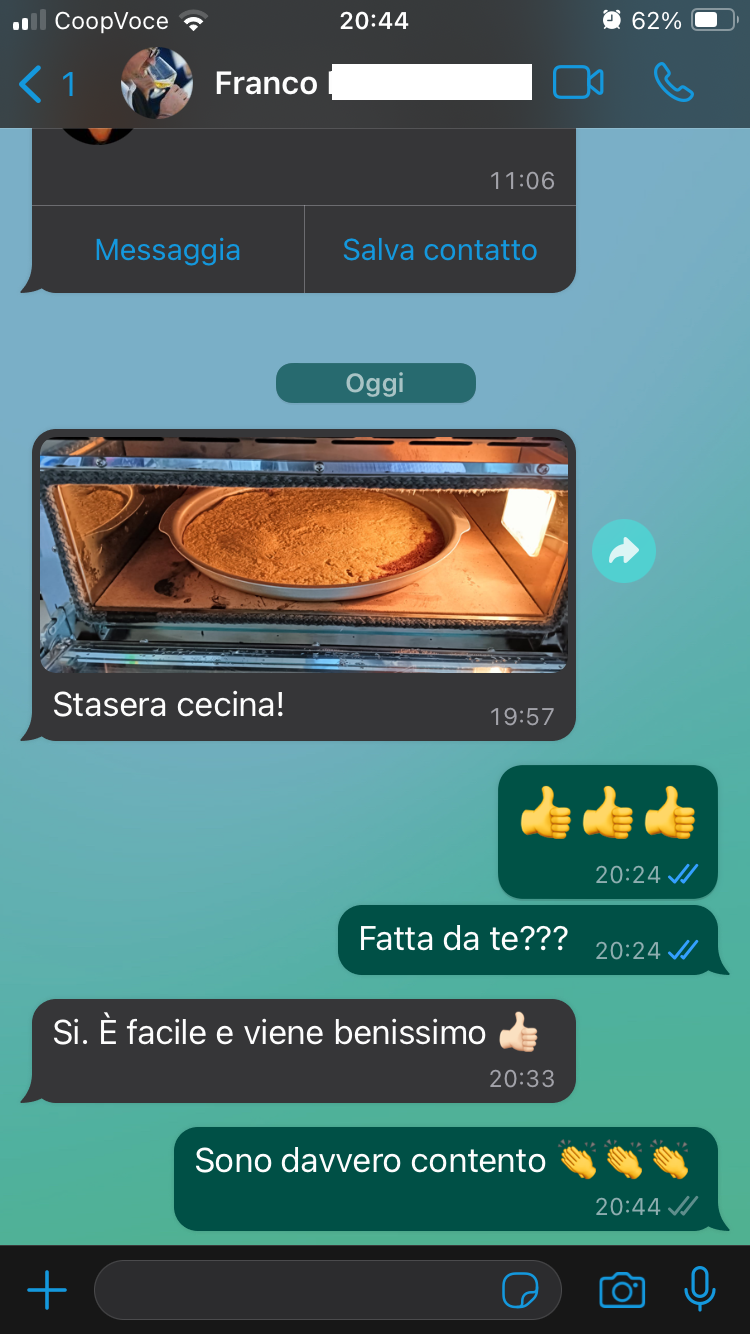
Task: Go back to the chats list
Action: [46, 84]
